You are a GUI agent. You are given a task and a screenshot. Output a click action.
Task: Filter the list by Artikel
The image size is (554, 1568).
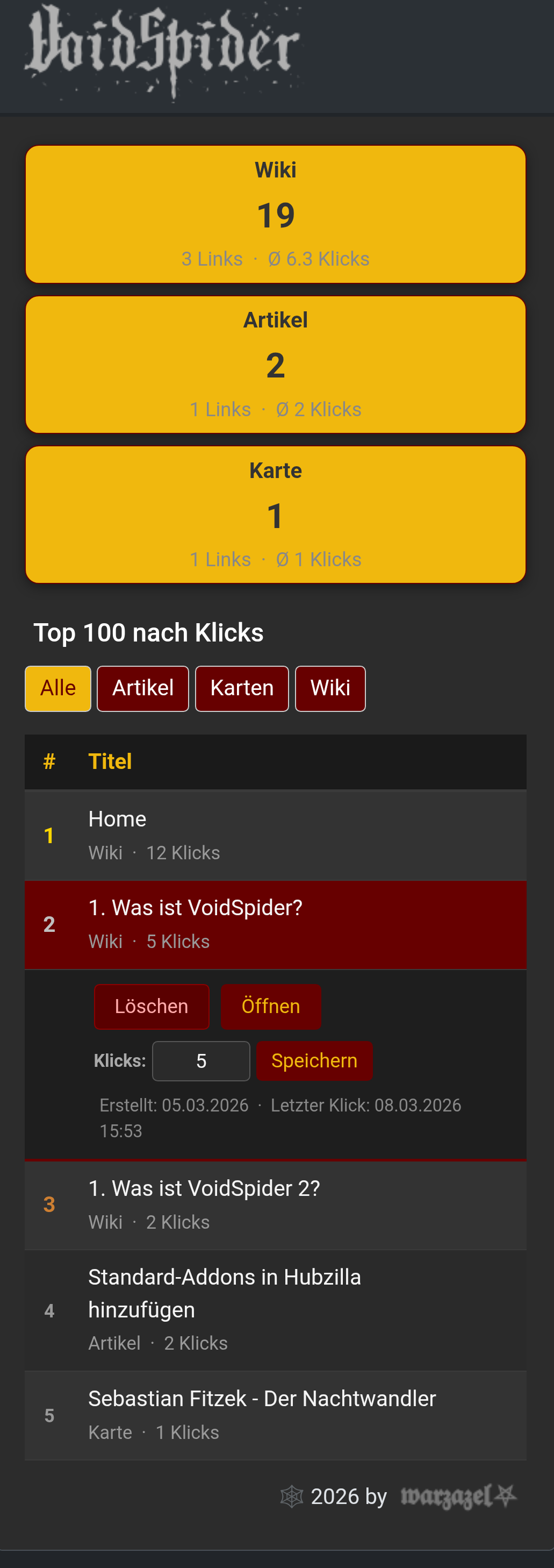point(143,688)
